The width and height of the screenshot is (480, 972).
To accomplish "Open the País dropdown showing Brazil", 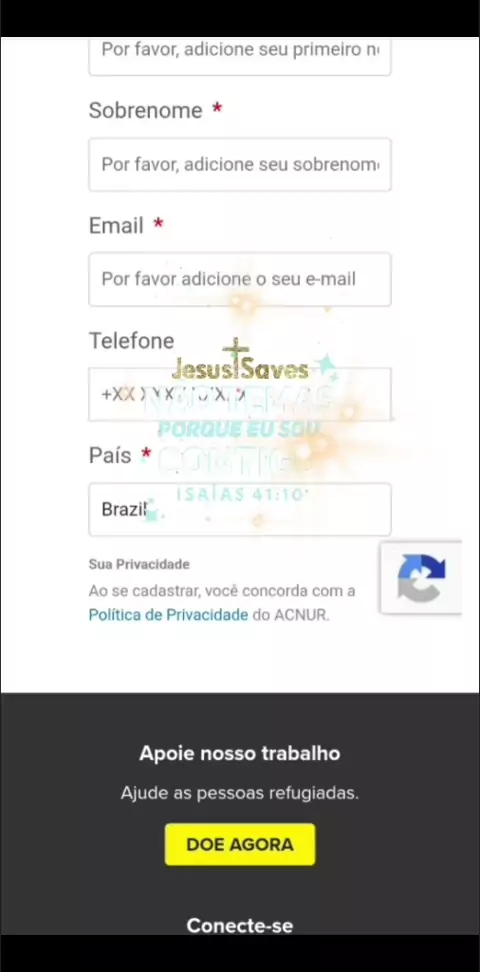I will coord(240,510).
